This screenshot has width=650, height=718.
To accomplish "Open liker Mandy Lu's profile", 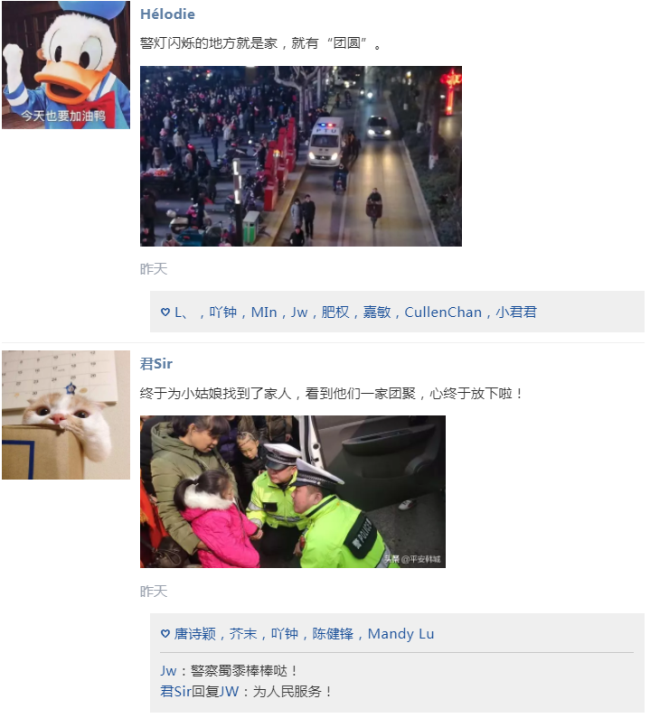I will (401, 634).
